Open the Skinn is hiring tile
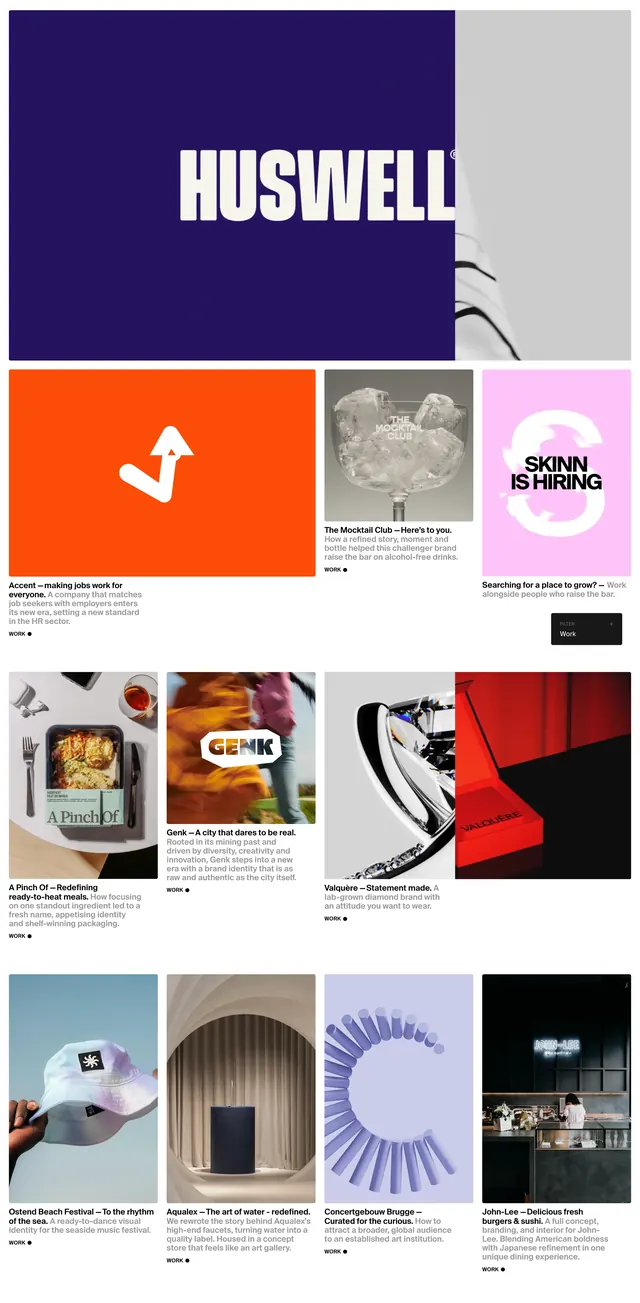Screen dimensions: 640x1303 tap(556, 473)
